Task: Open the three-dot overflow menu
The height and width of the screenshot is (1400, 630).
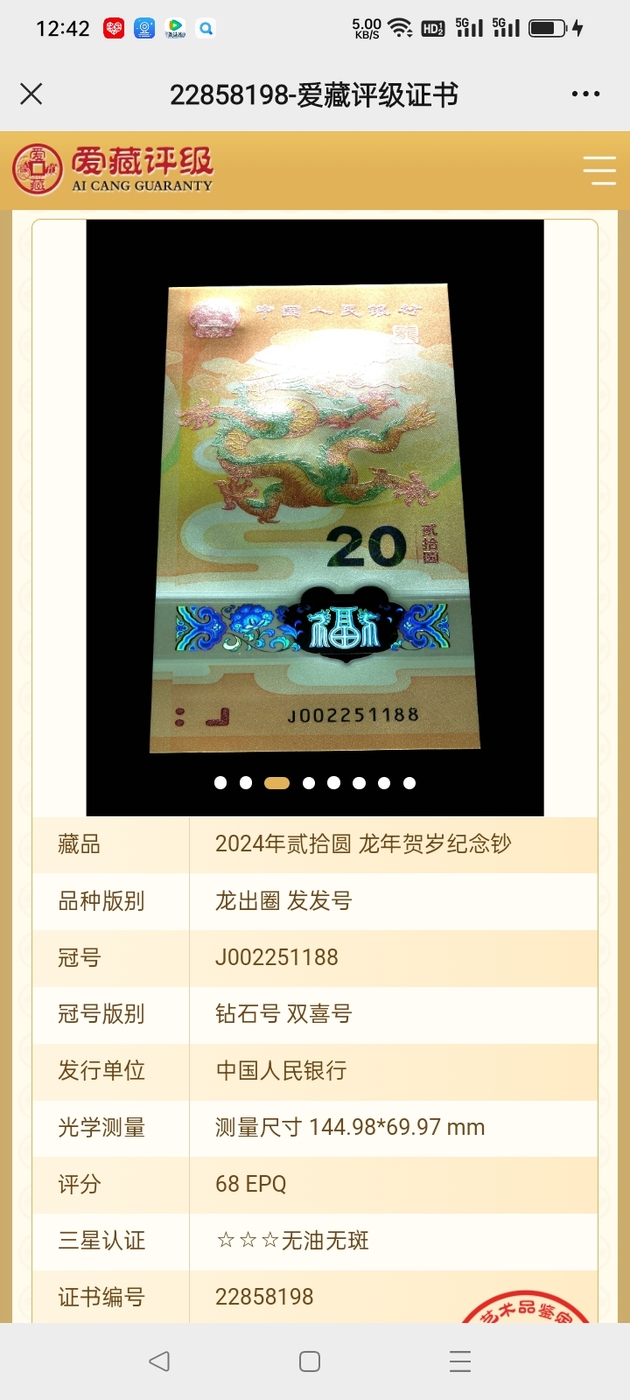Action: point(586,94)
